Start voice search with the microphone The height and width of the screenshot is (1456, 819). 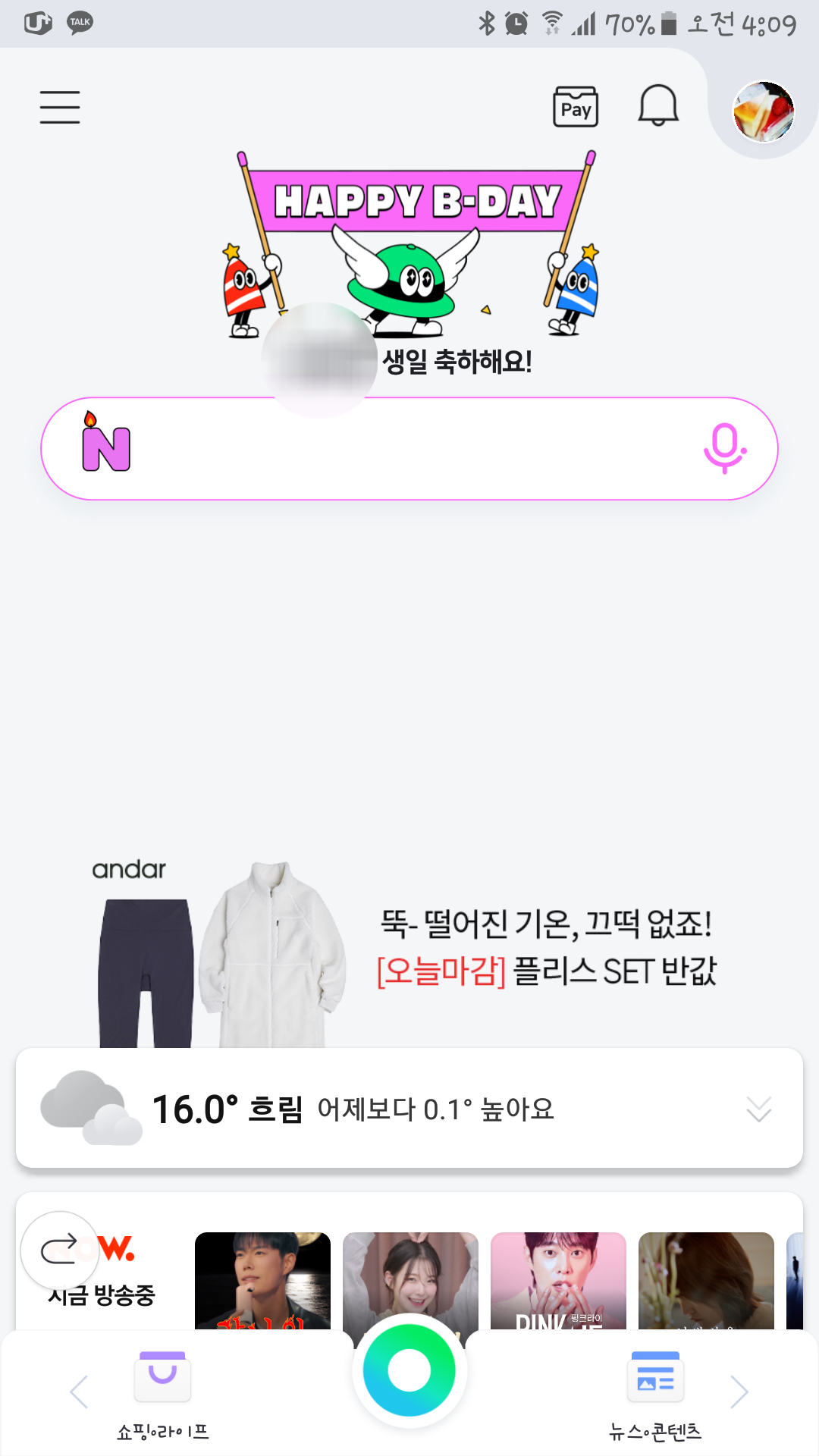point(724,448)
